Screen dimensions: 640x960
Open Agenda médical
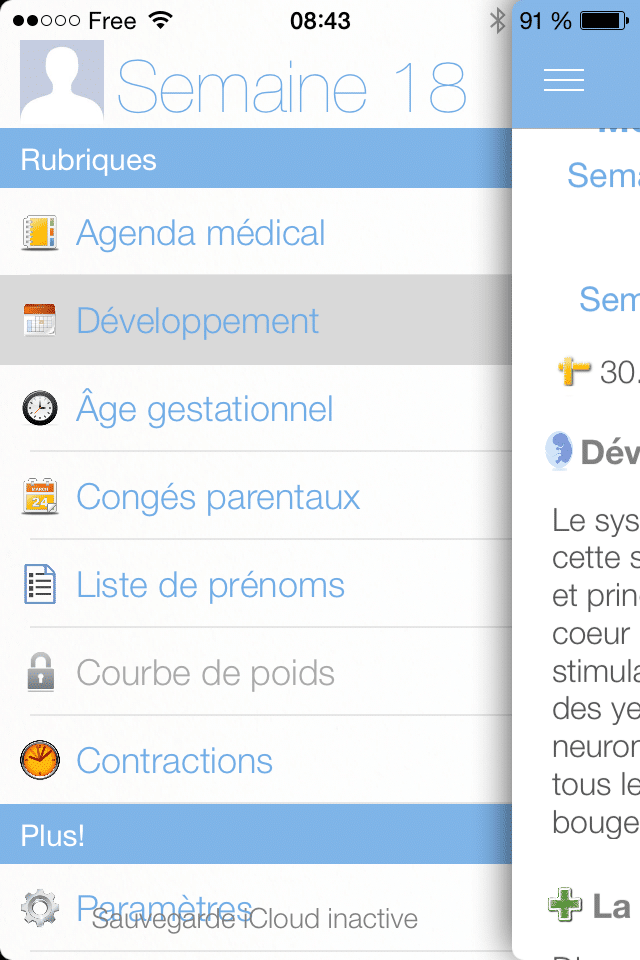click(200, 234)
